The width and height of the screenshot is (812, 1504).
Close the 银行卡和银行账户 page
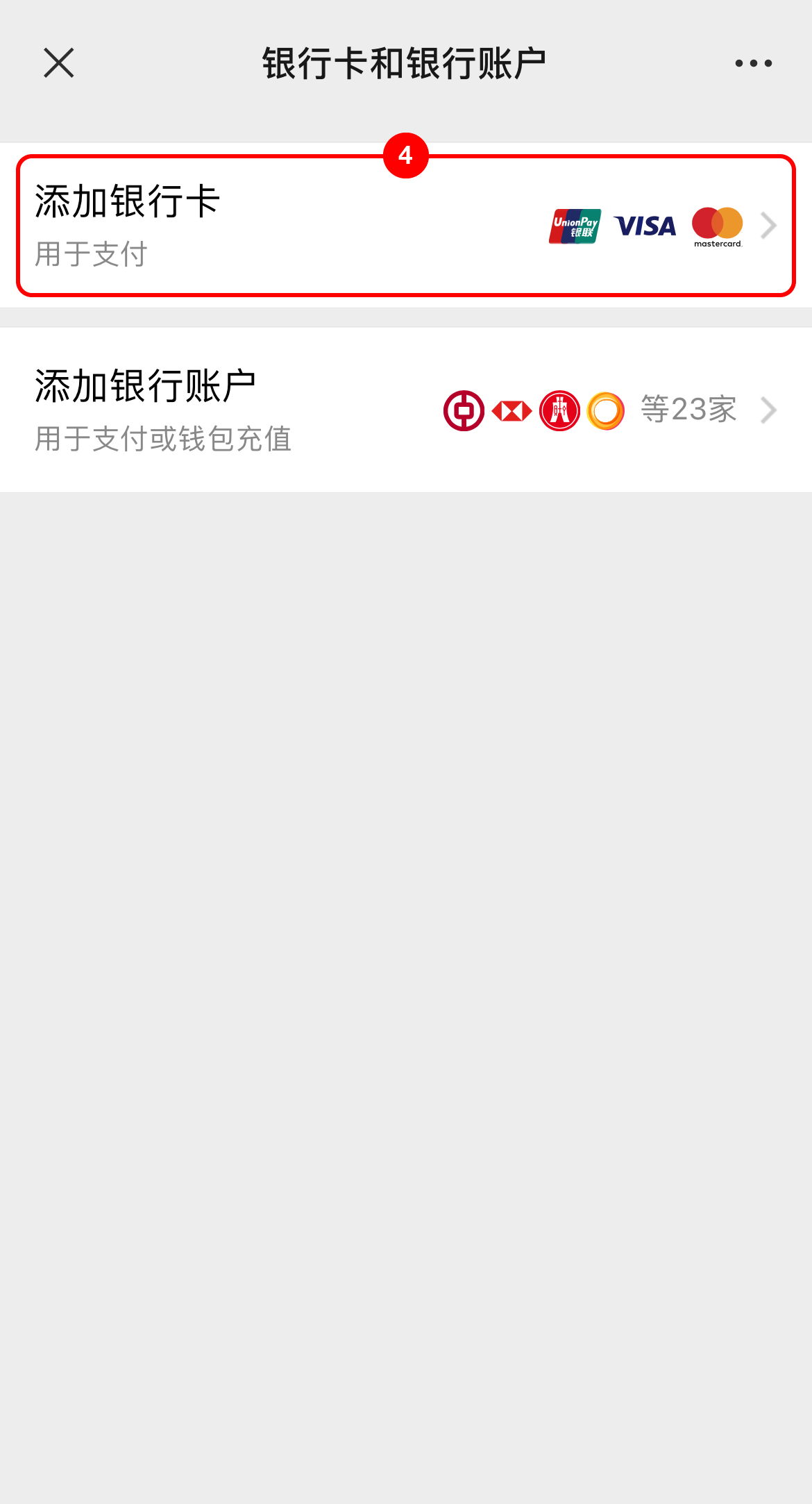[x=59, y=63]
